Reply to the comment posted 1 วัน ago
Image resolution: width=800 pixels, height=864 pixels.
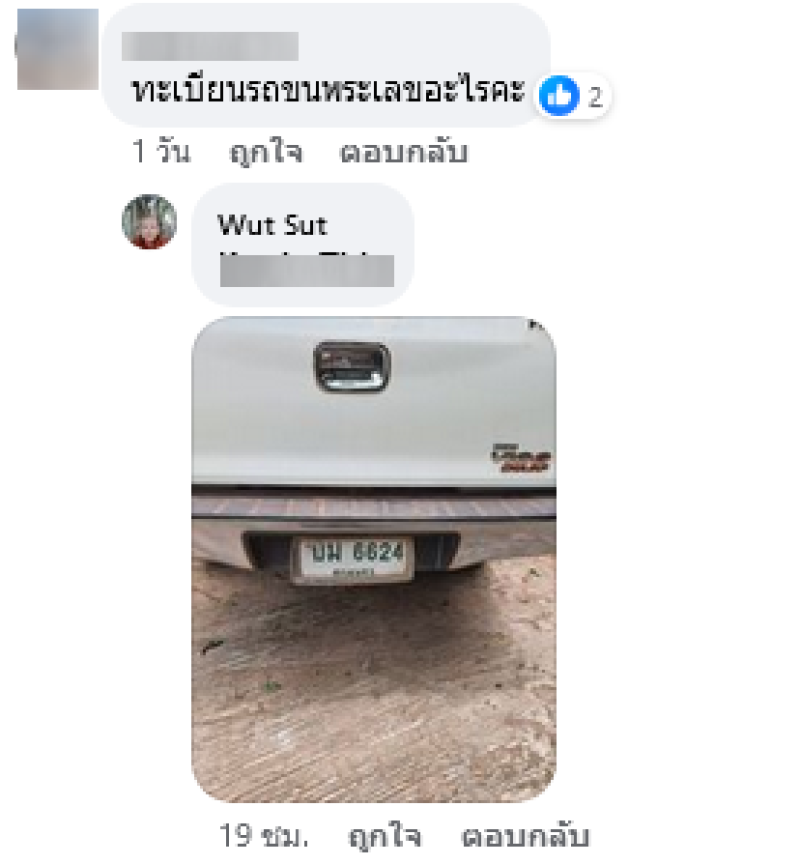point(403,152)
